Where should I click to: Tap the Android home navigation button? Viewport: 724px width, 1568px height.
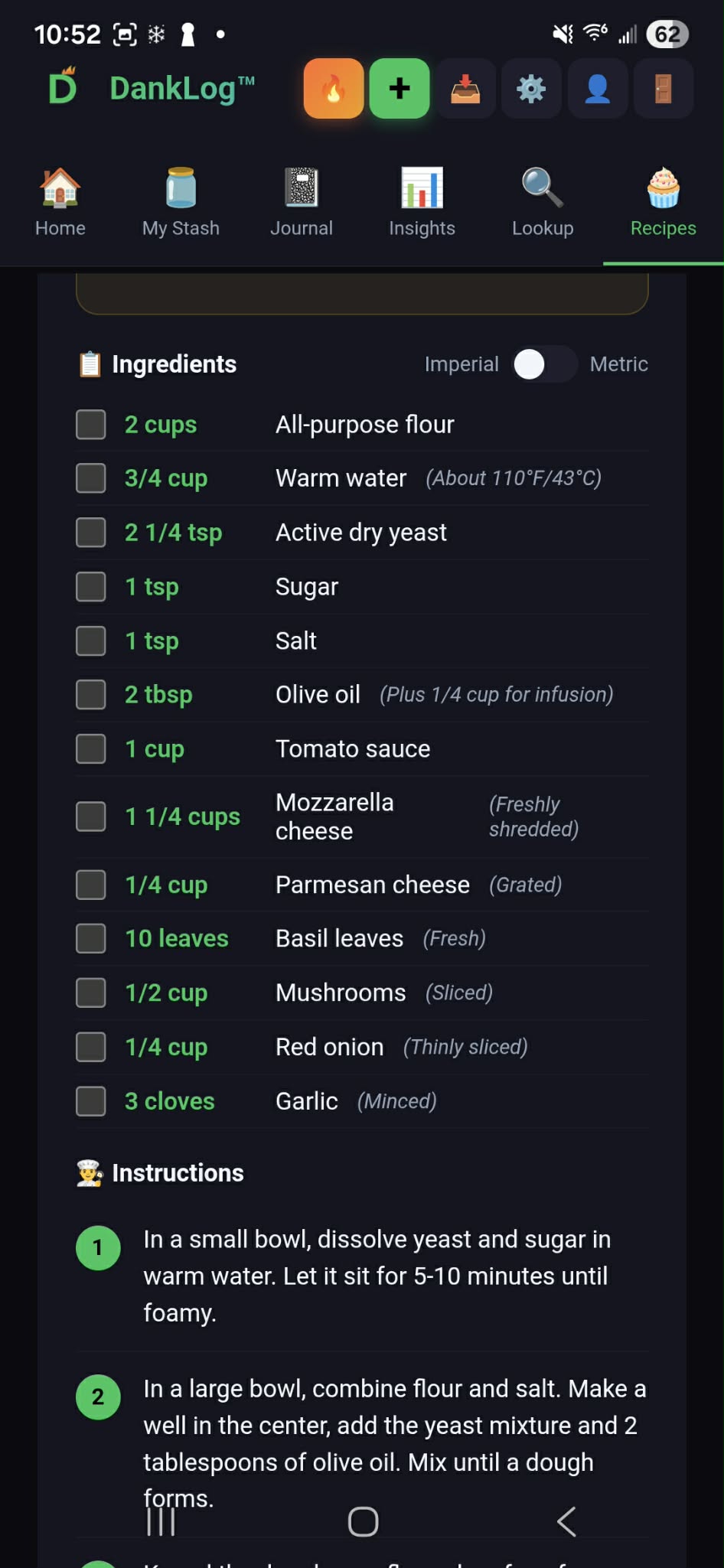point(363,1521)
